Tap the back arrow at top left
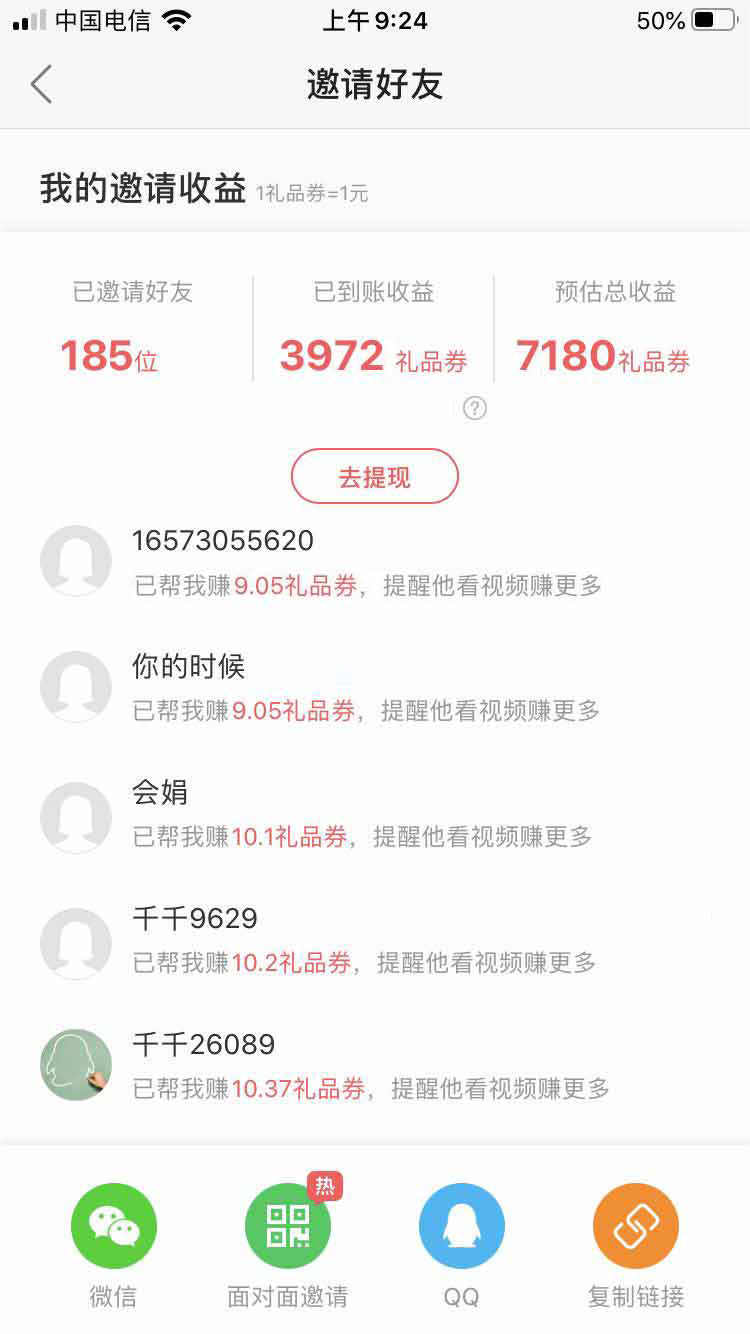 tap(40, 85)
